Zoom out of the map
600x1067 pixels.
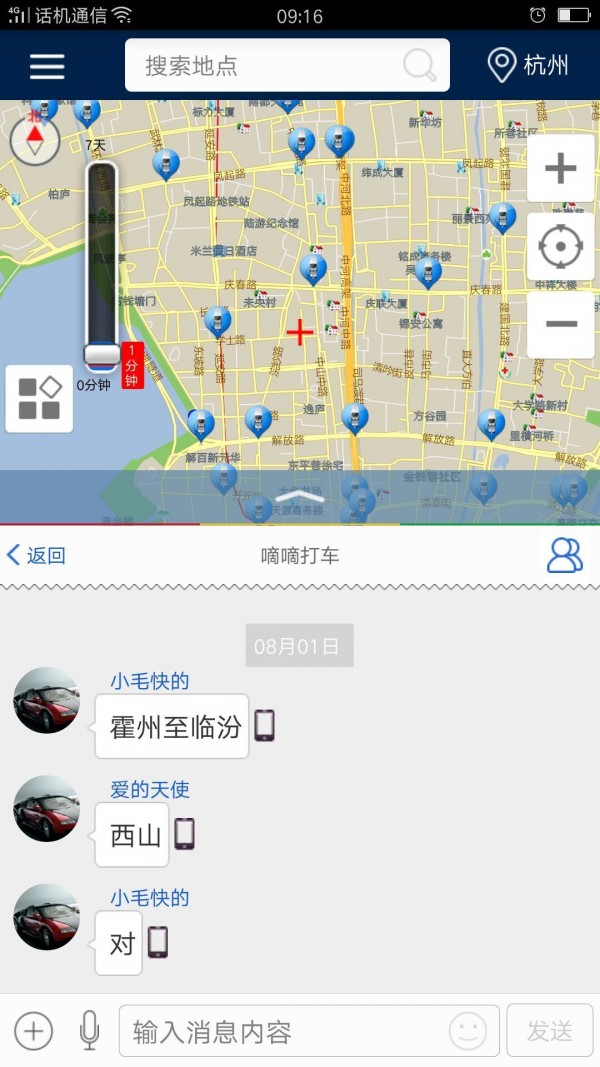pos(560,324)
